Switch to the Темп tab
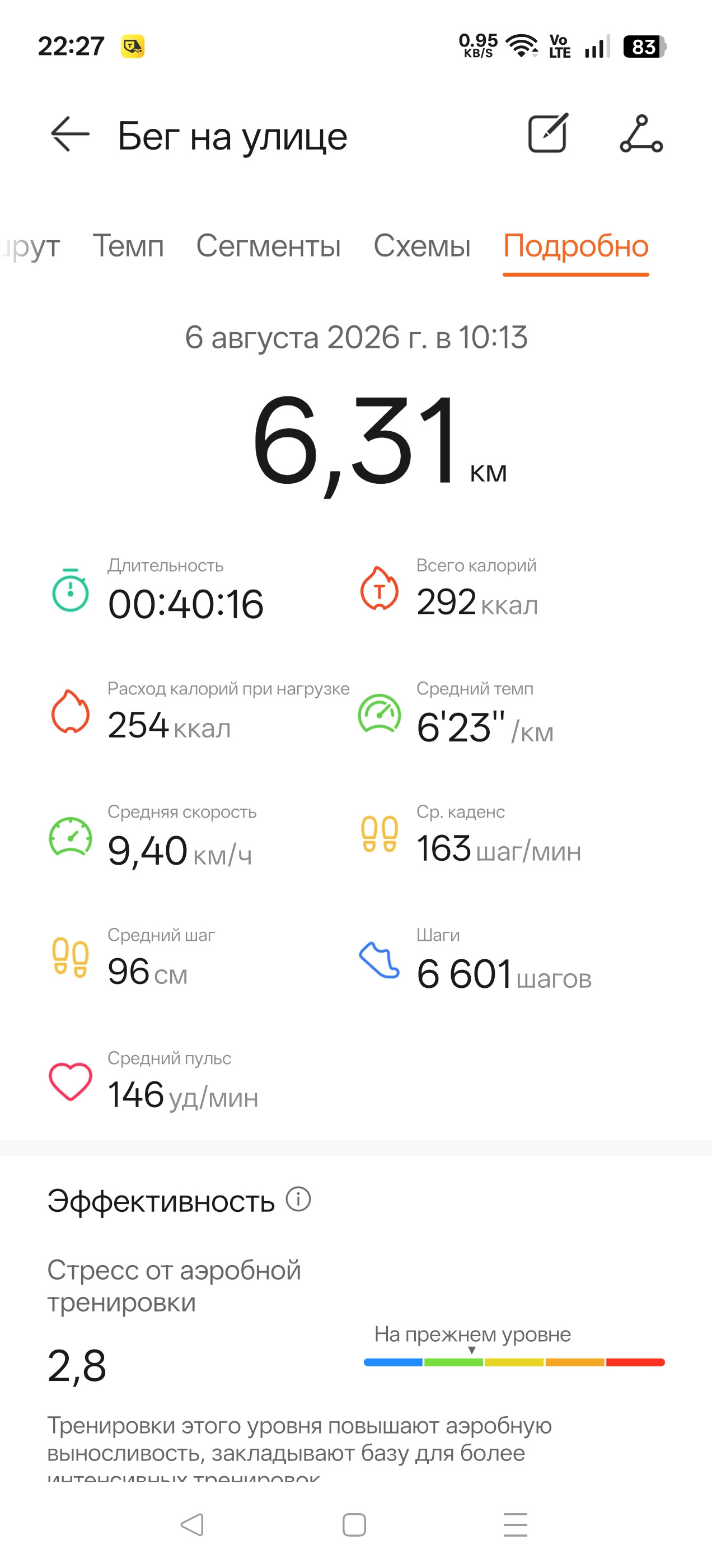This screenshot has width=712, height=1568. (128, 246)
